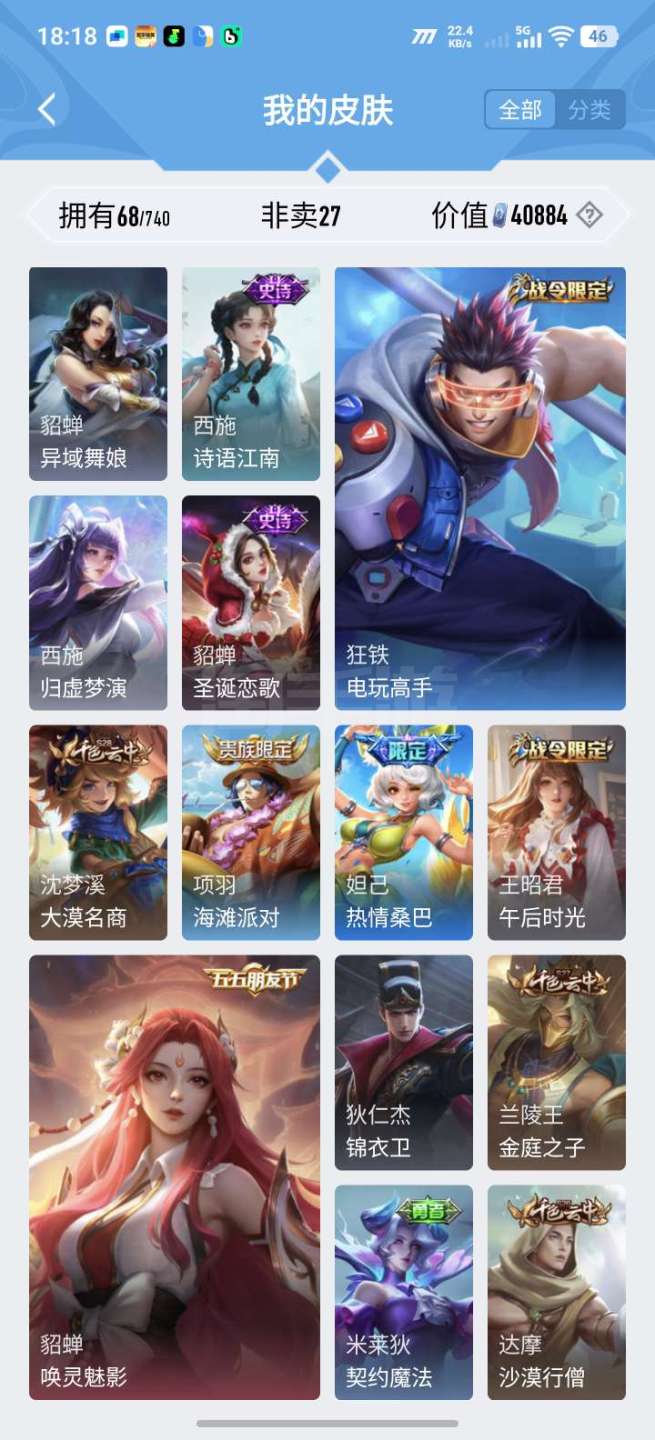This screenshot has height=1440, width=655.
Task: Open 兰陵王 金庭之子 skin
Action: 557,1062
